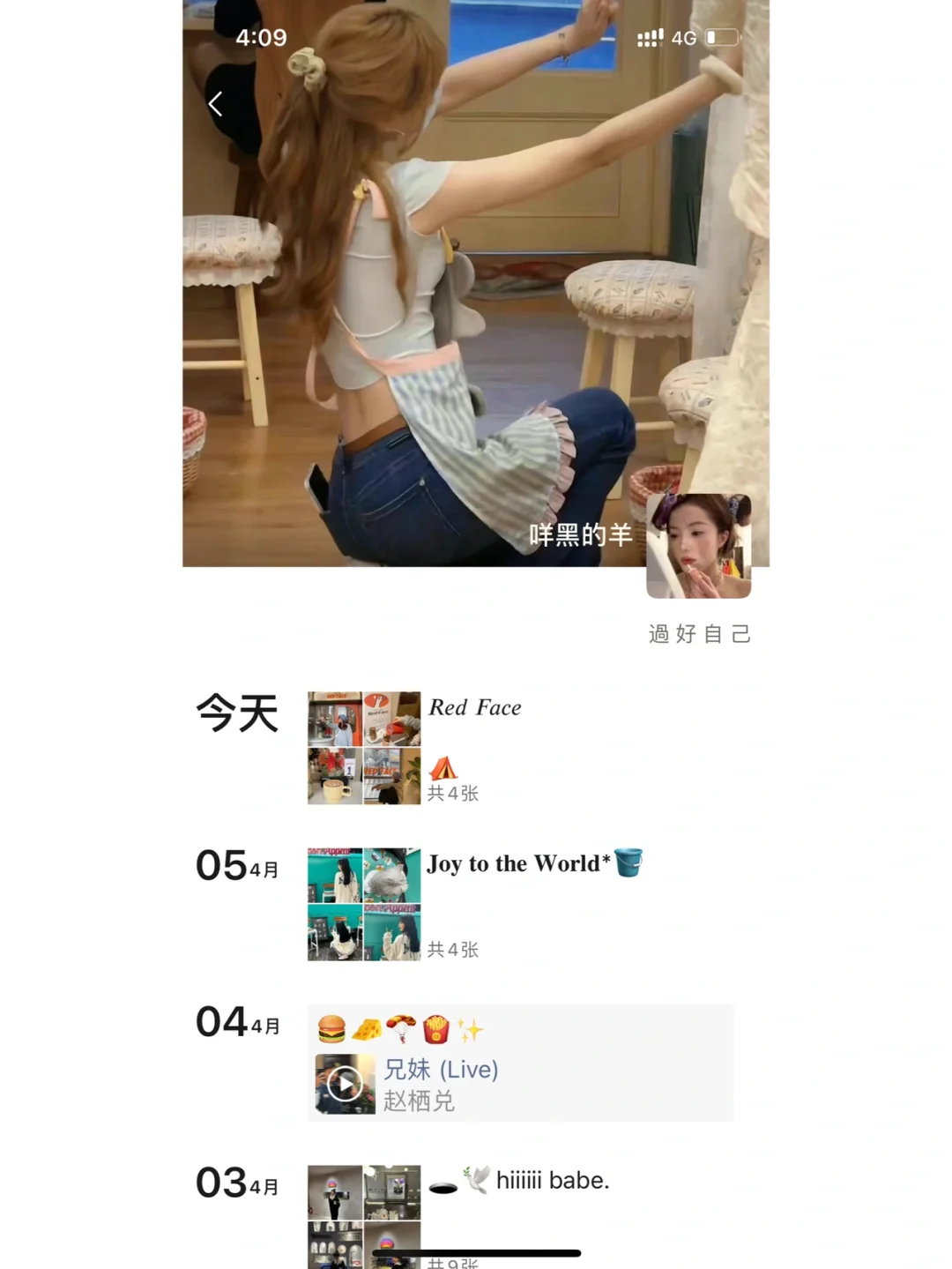
Task: Tap the 共4张 label under Joy to the World
Action: [451, 950]
